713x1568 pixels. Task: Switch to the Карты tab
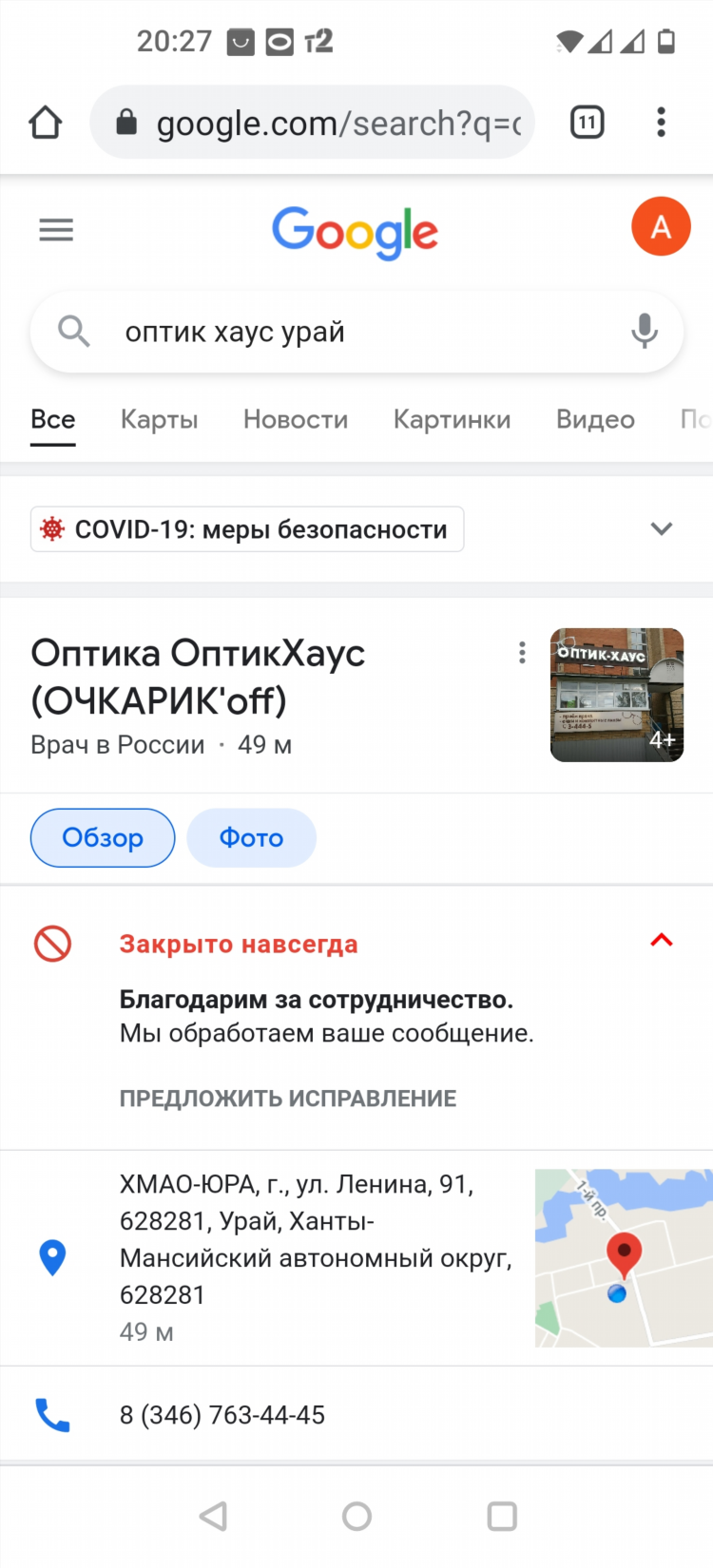pyautogui.click(x=160, y=419)
